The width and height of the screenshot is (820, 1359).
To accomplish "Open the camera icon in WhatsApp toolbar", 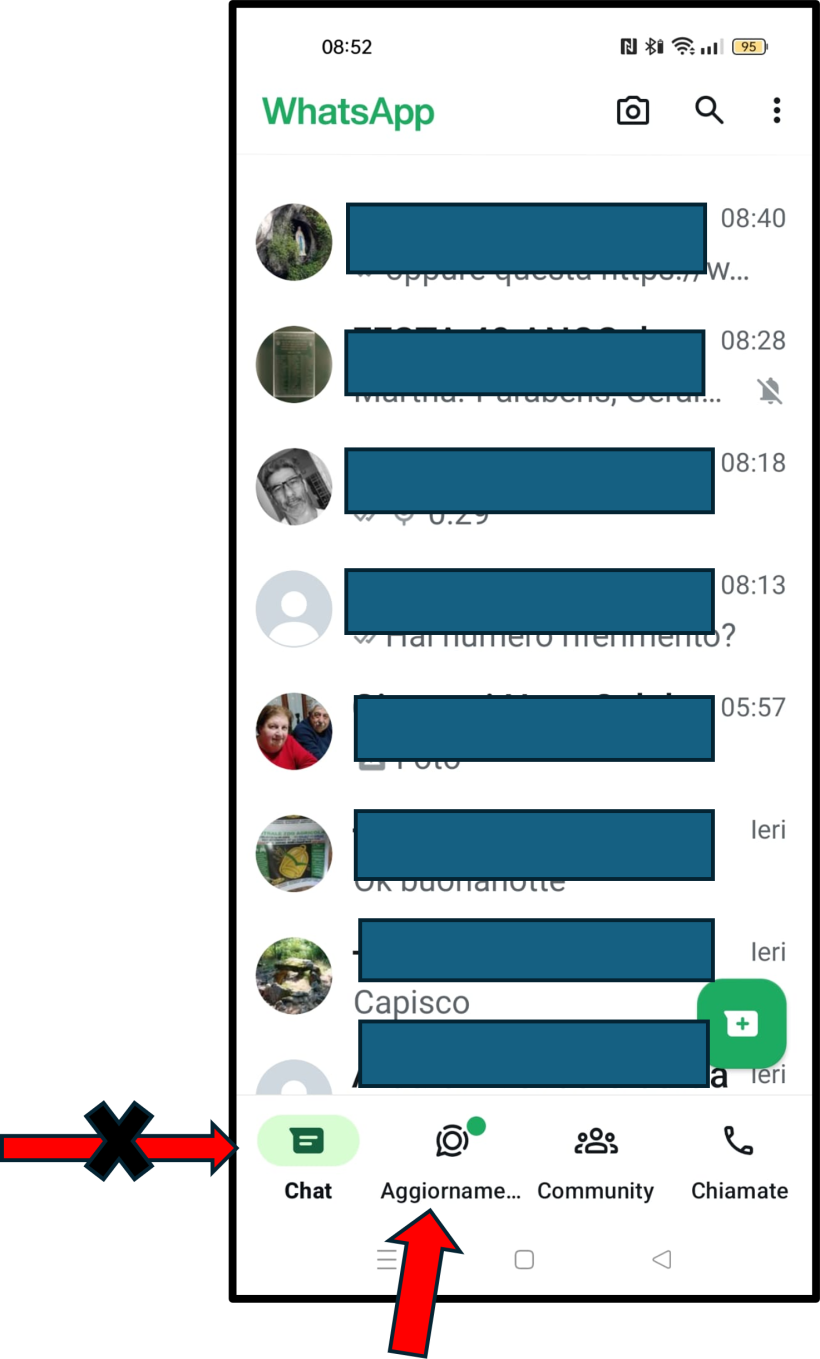I will click(x=633, y=110).
